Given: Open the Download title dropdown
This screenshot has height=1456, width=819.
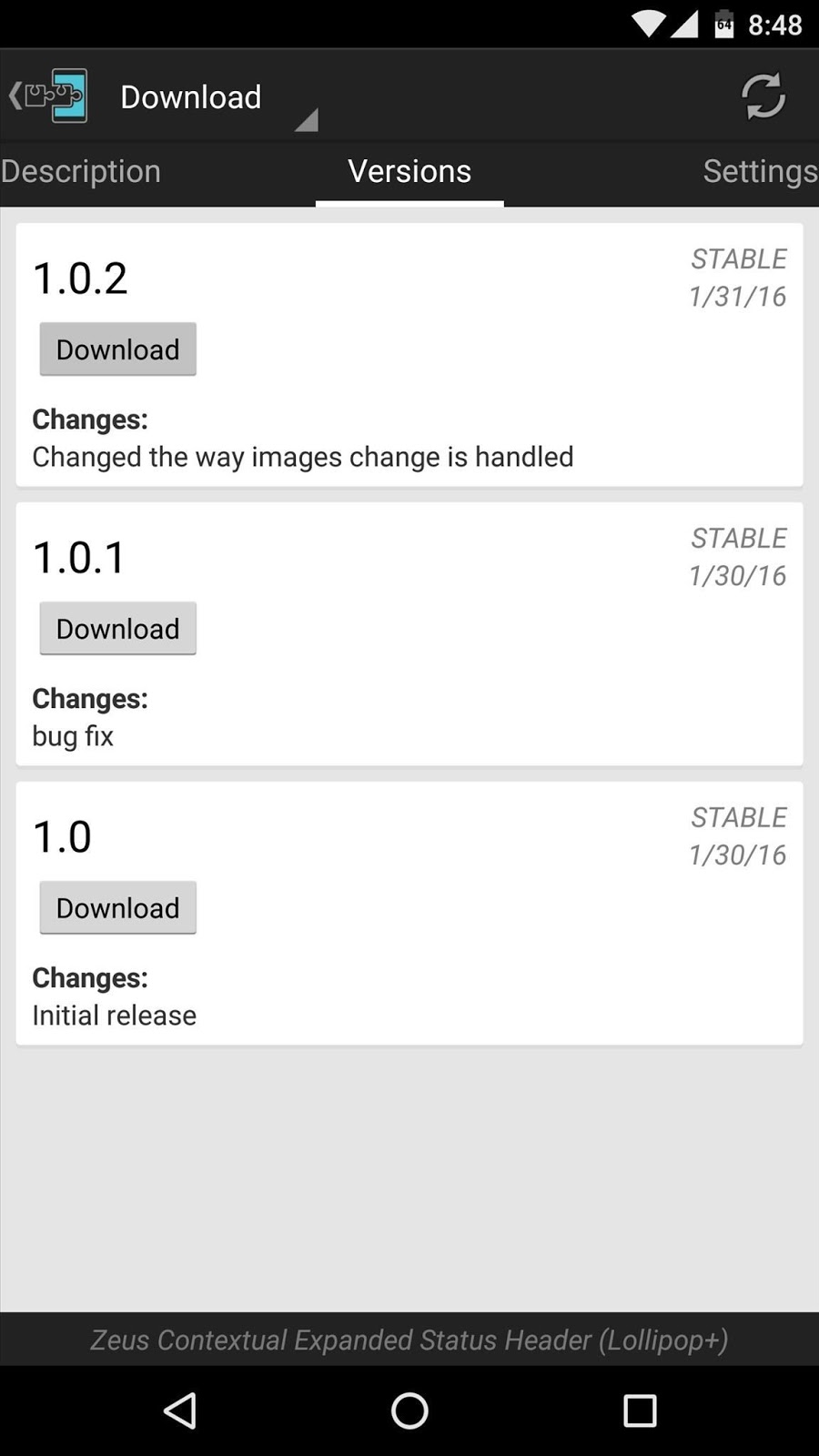Looking at the screenshot, I should pyautogui.click(x=190, y=96).
